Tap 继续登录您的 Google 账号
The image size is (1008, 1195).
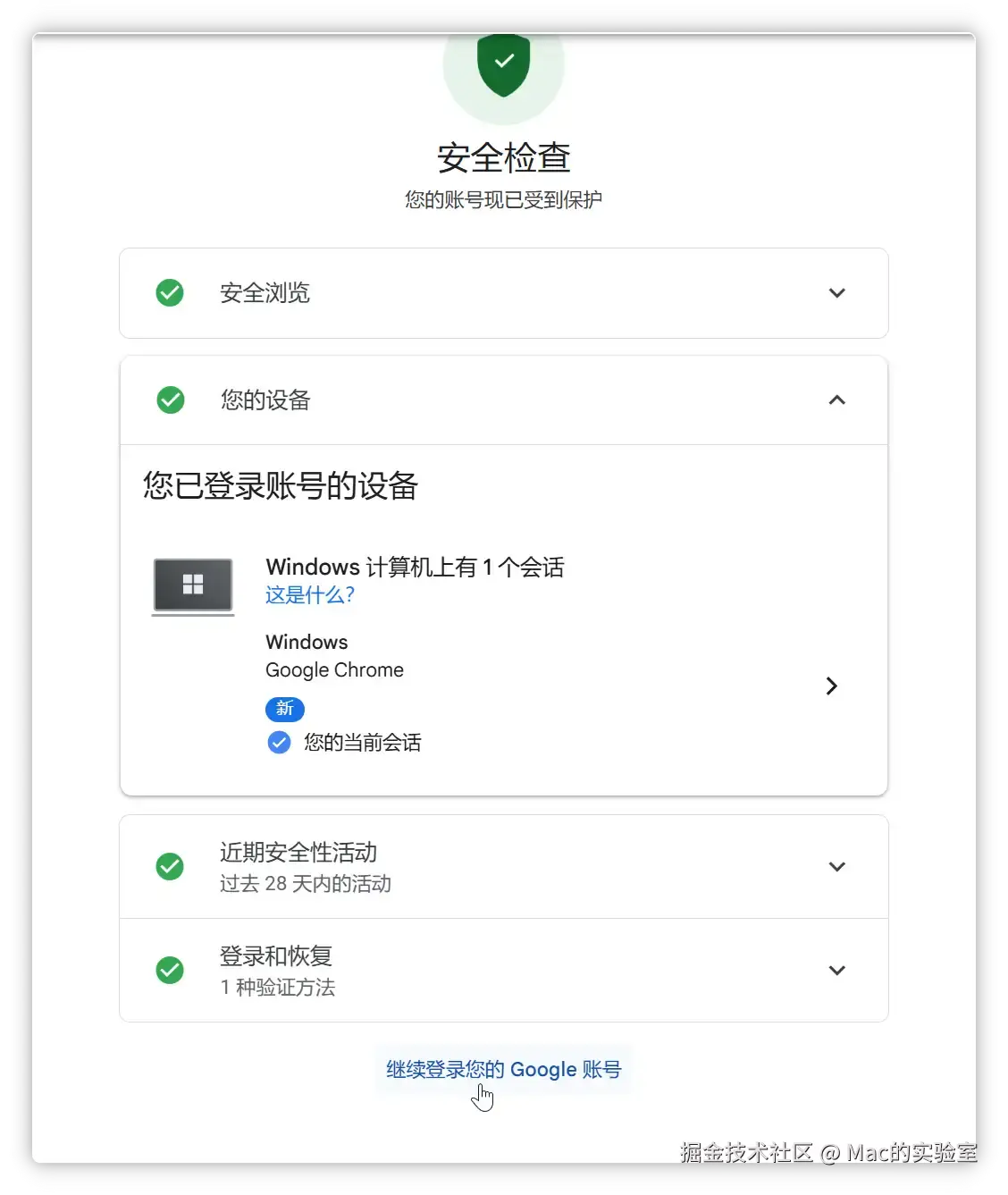503,1069
